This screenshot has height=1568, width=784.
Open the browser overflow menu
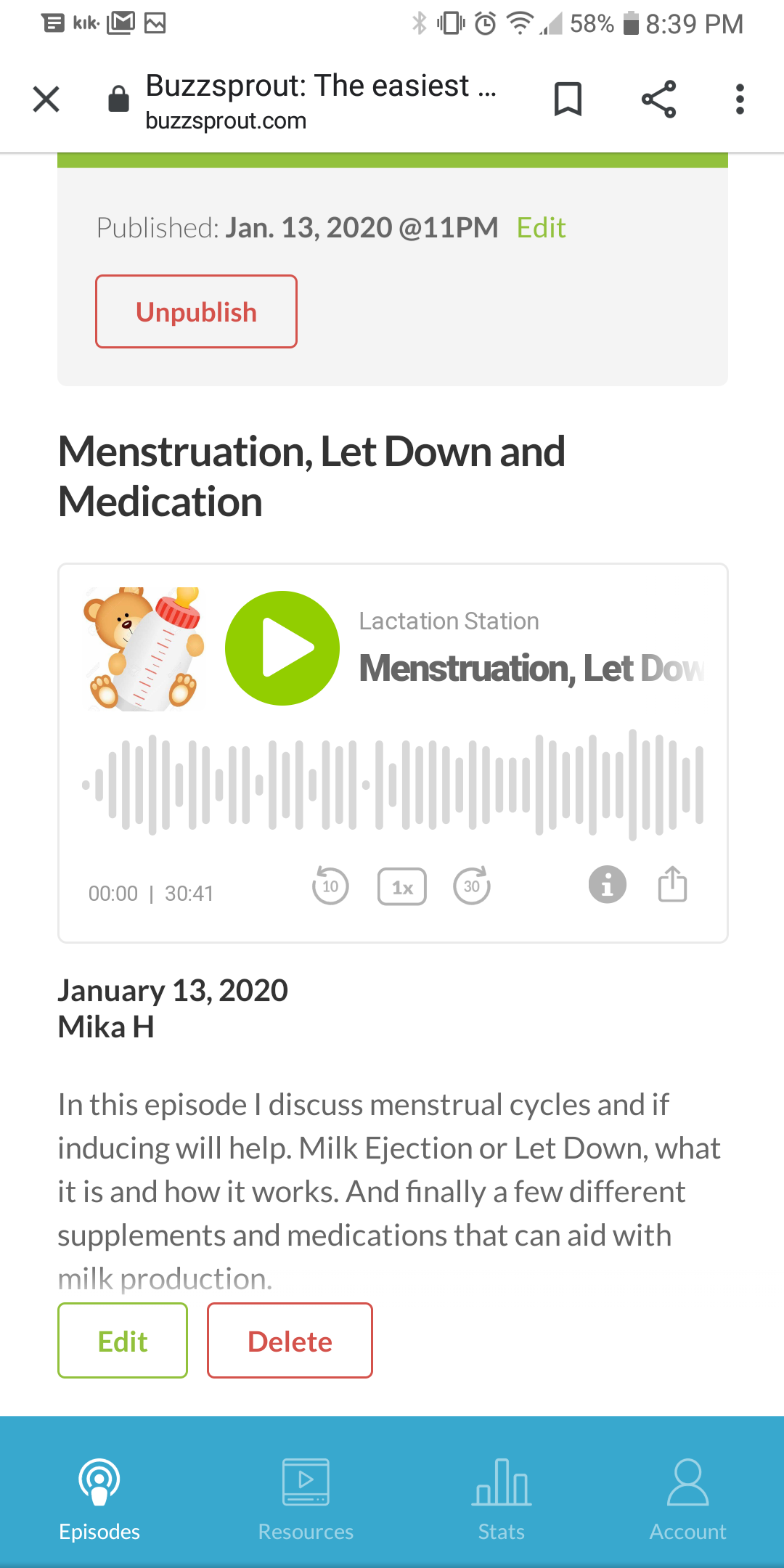tap(738, 99)
